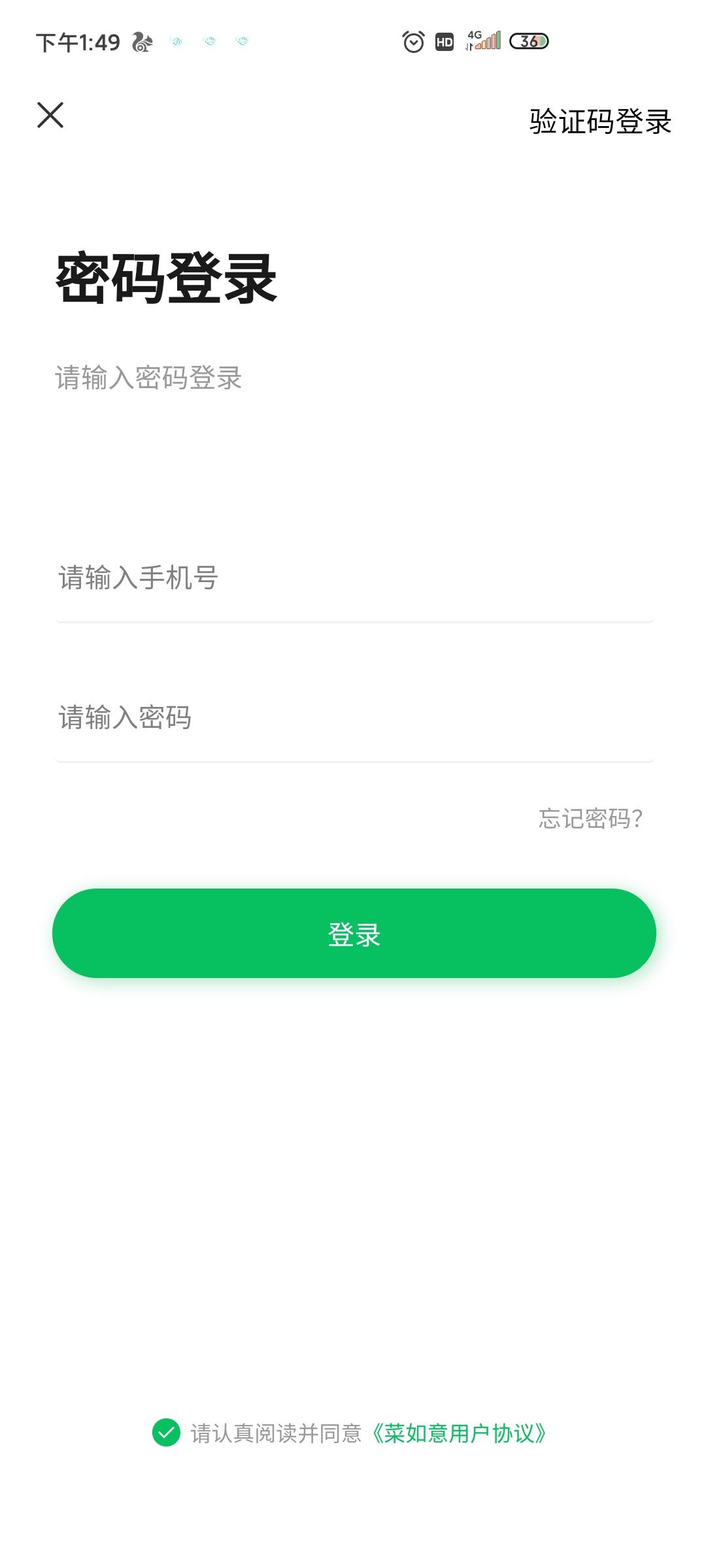Read the 《菜如意用户协议》 user agreement
This screenshot has width=706, height=1568.
coord(459,1433)
